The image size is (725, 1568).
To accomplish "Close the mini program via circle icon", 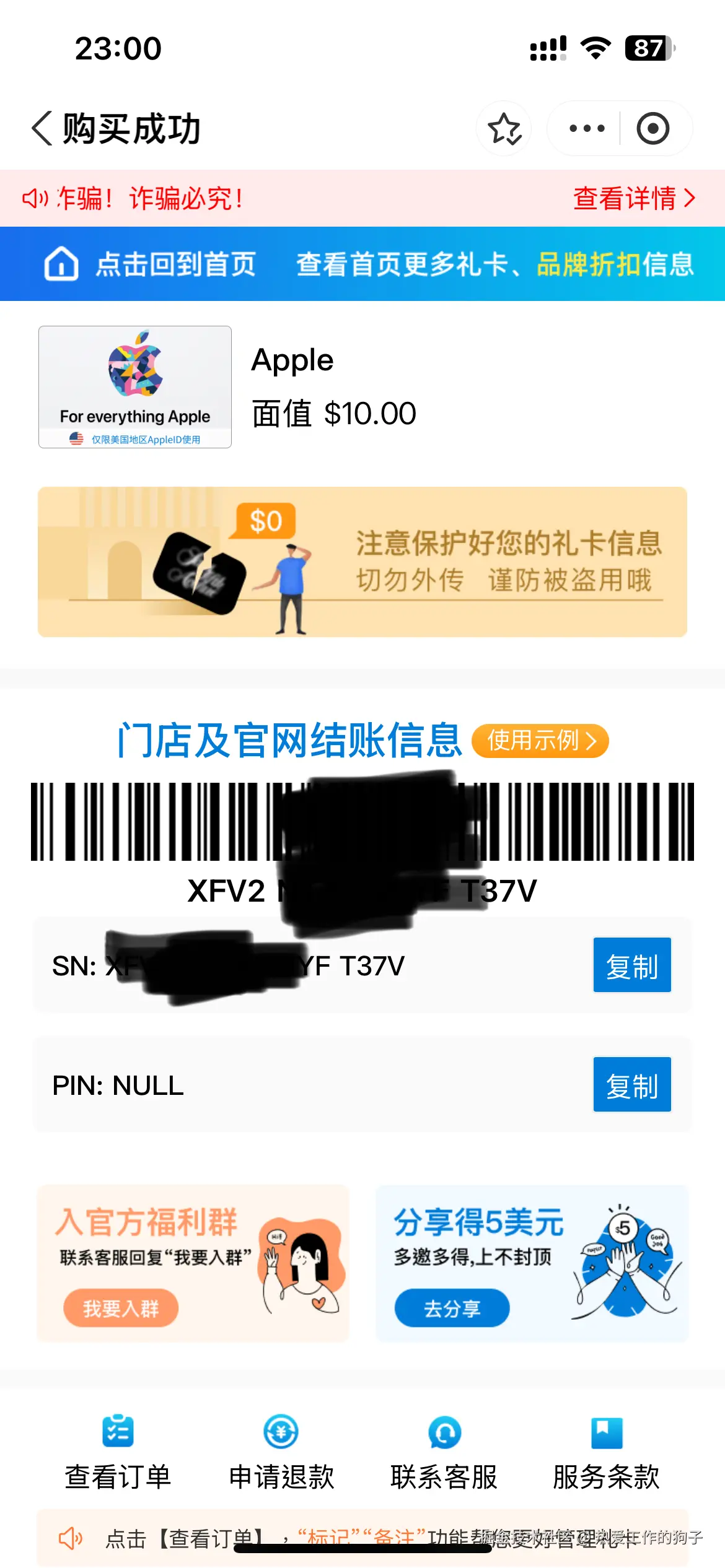I will tap(652, 129).
